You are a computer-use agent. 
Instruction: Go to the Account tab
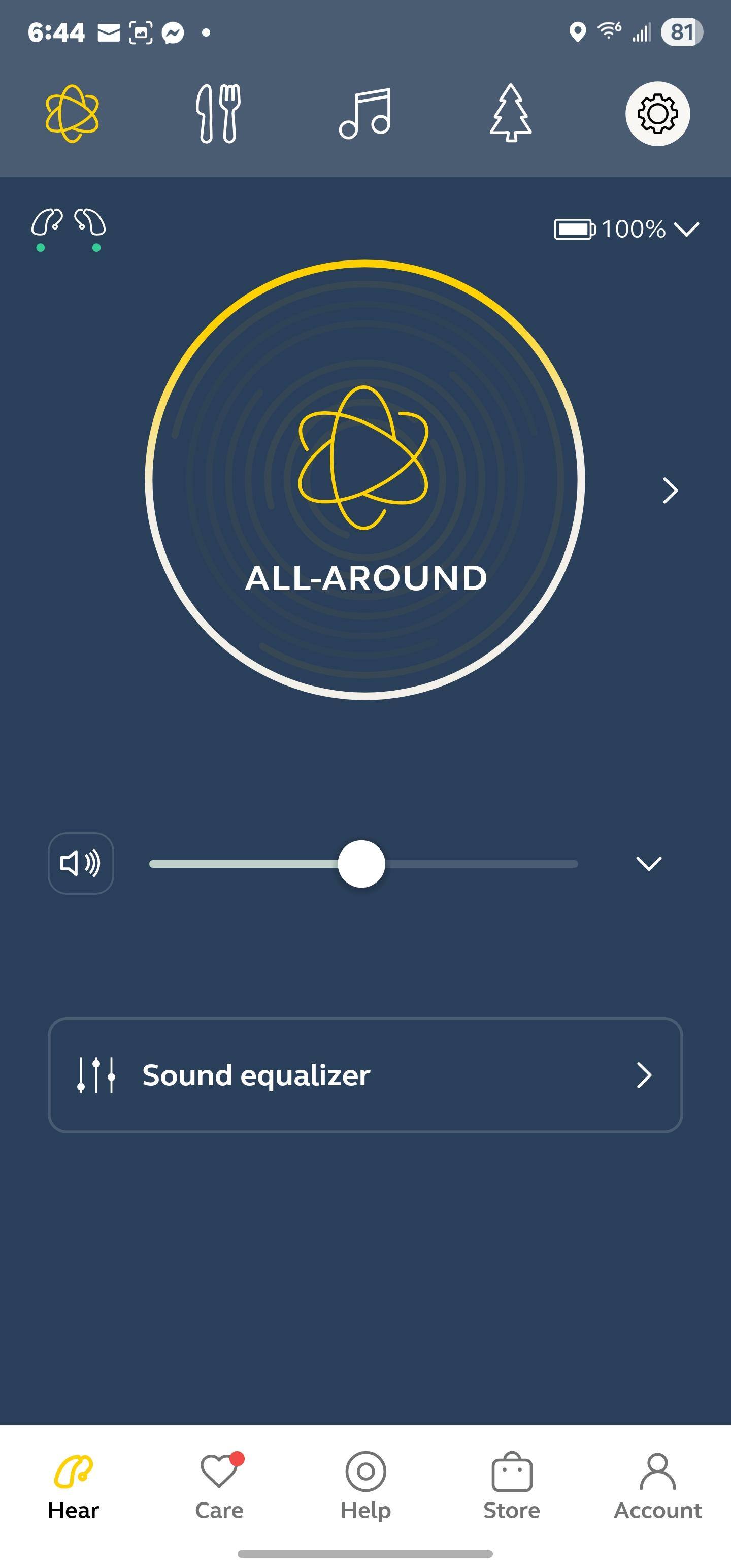point(657,1486)
